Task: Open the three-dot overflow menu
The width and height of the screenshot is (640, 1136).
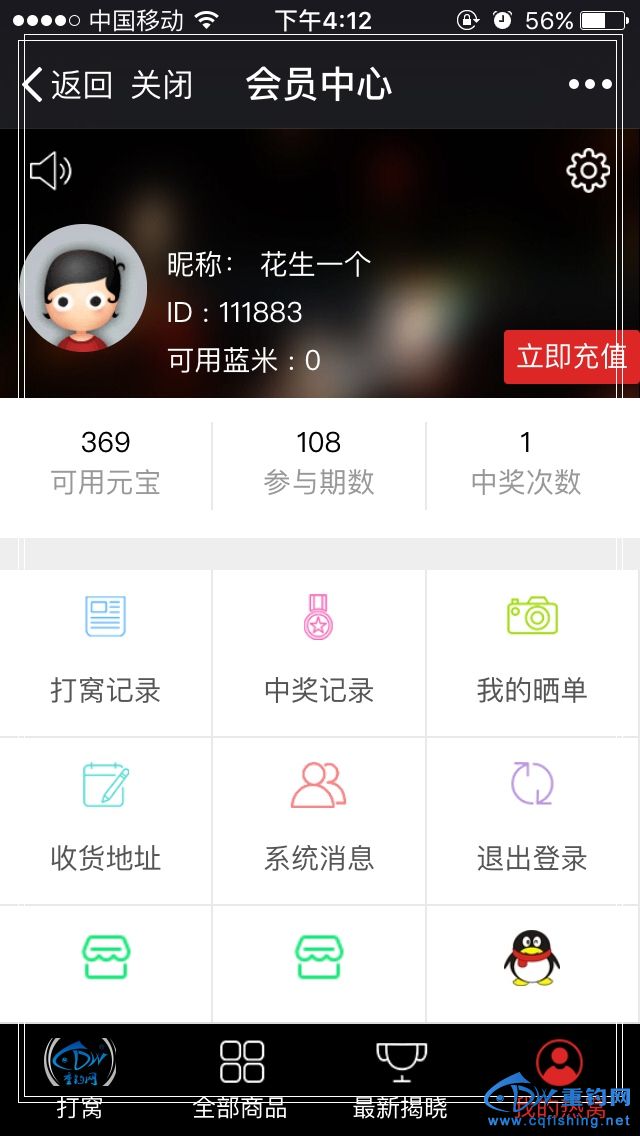Action: [x=590, y=85]
